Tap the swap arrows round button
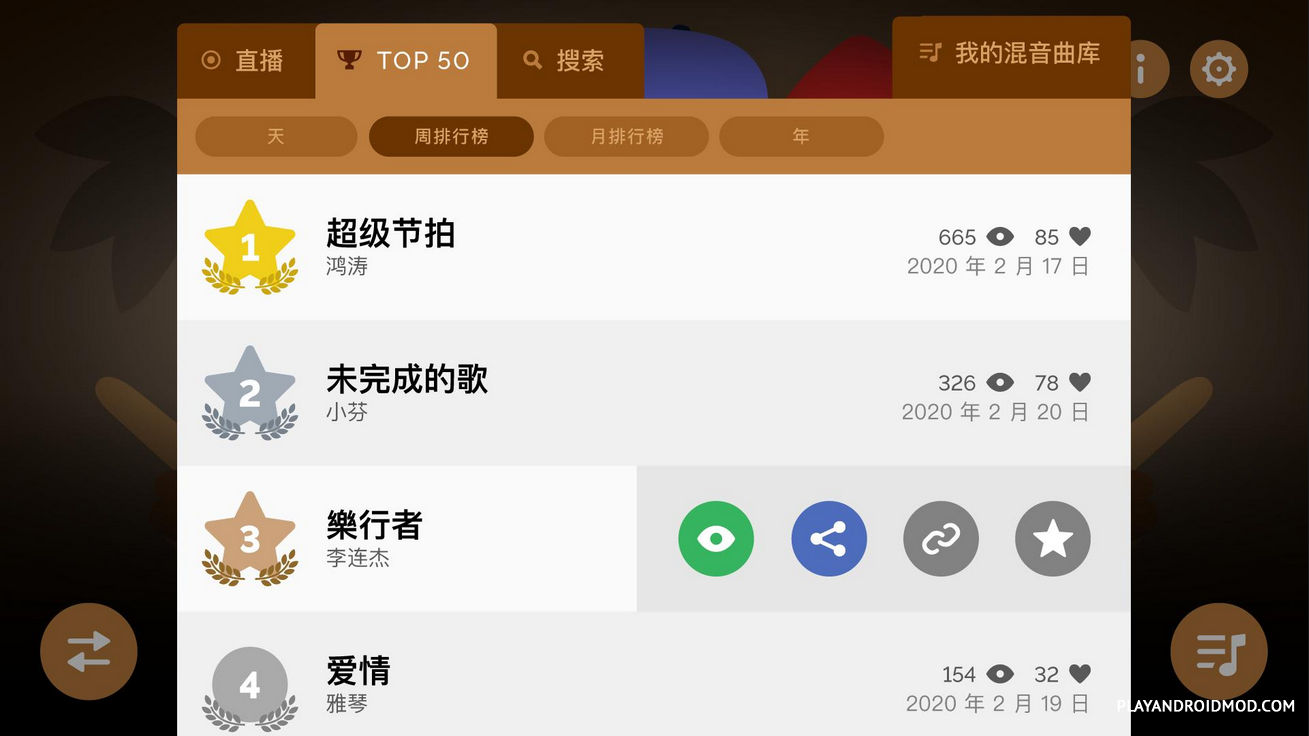1309x736 pixels. (89, 651)
